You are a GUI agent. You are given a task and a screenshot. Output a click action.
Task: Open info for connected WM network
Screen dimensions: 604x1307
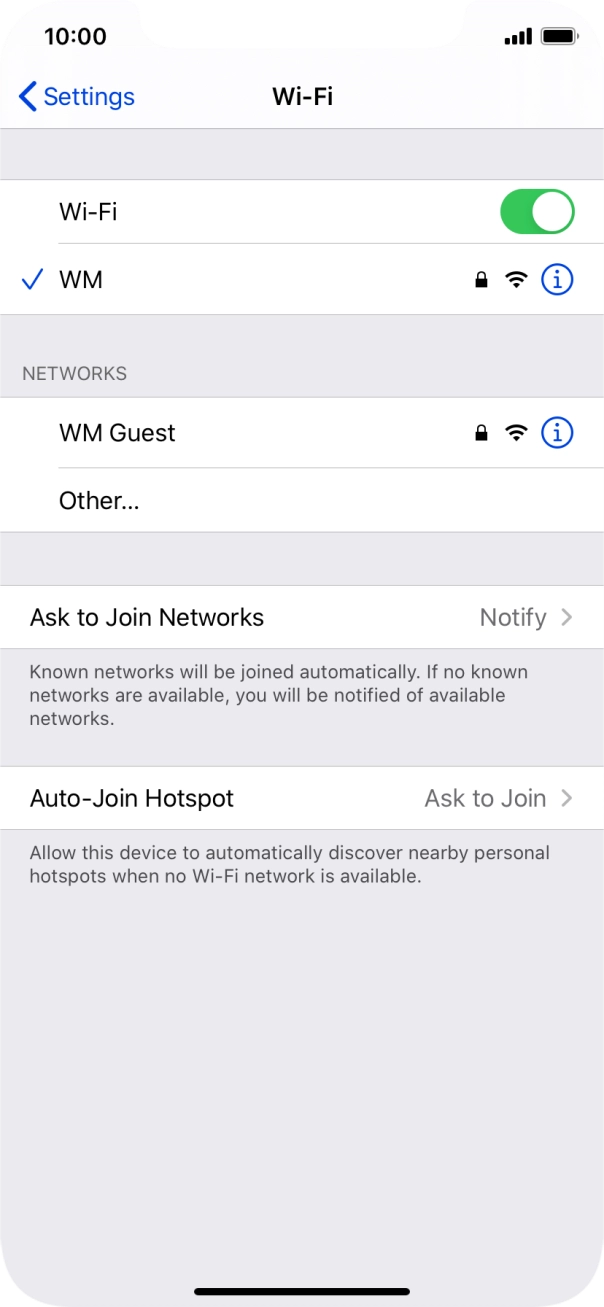557,280
